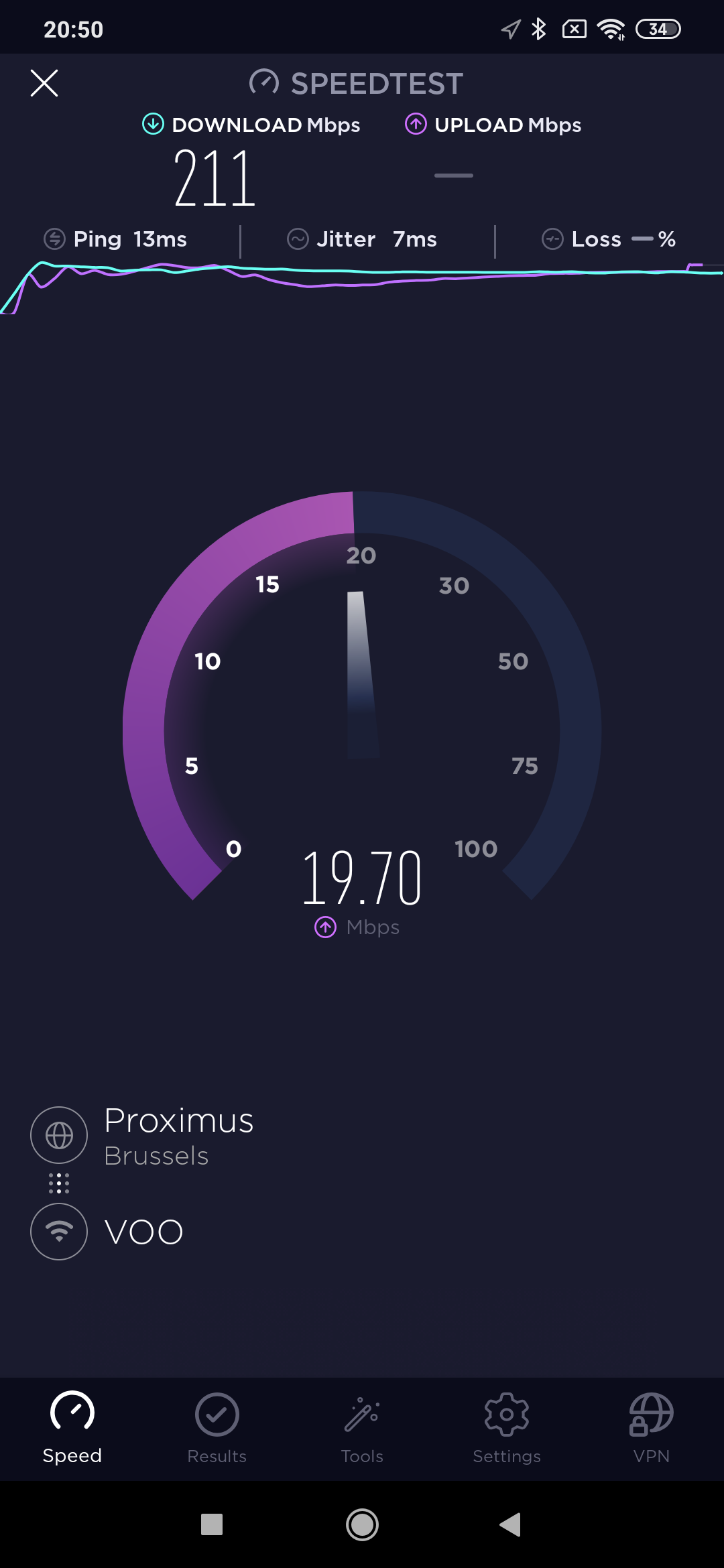
Task: Go to the Settings tab
Action: coord(507,1427)
